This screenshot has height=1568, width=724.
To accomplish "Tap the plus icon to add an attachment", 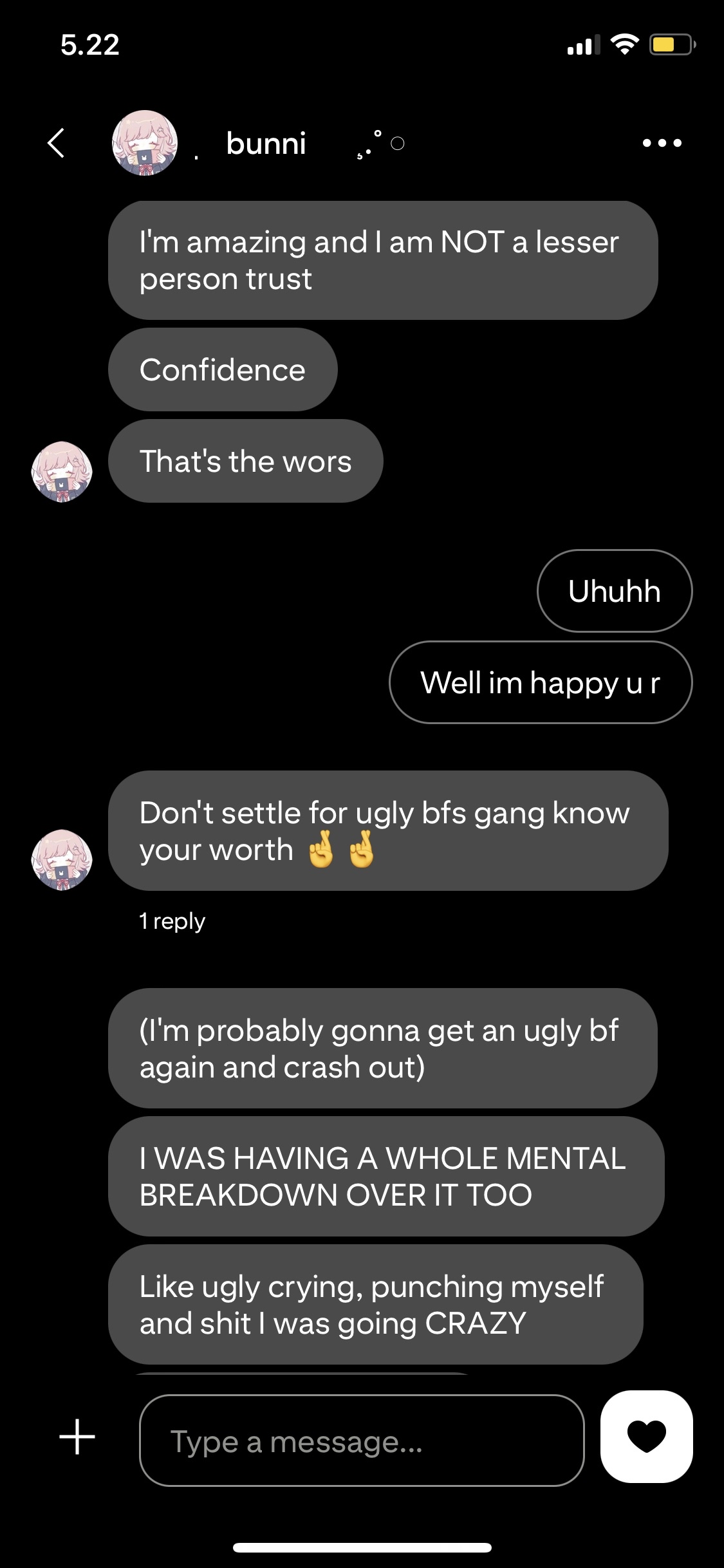I will tap(77, 1437).
